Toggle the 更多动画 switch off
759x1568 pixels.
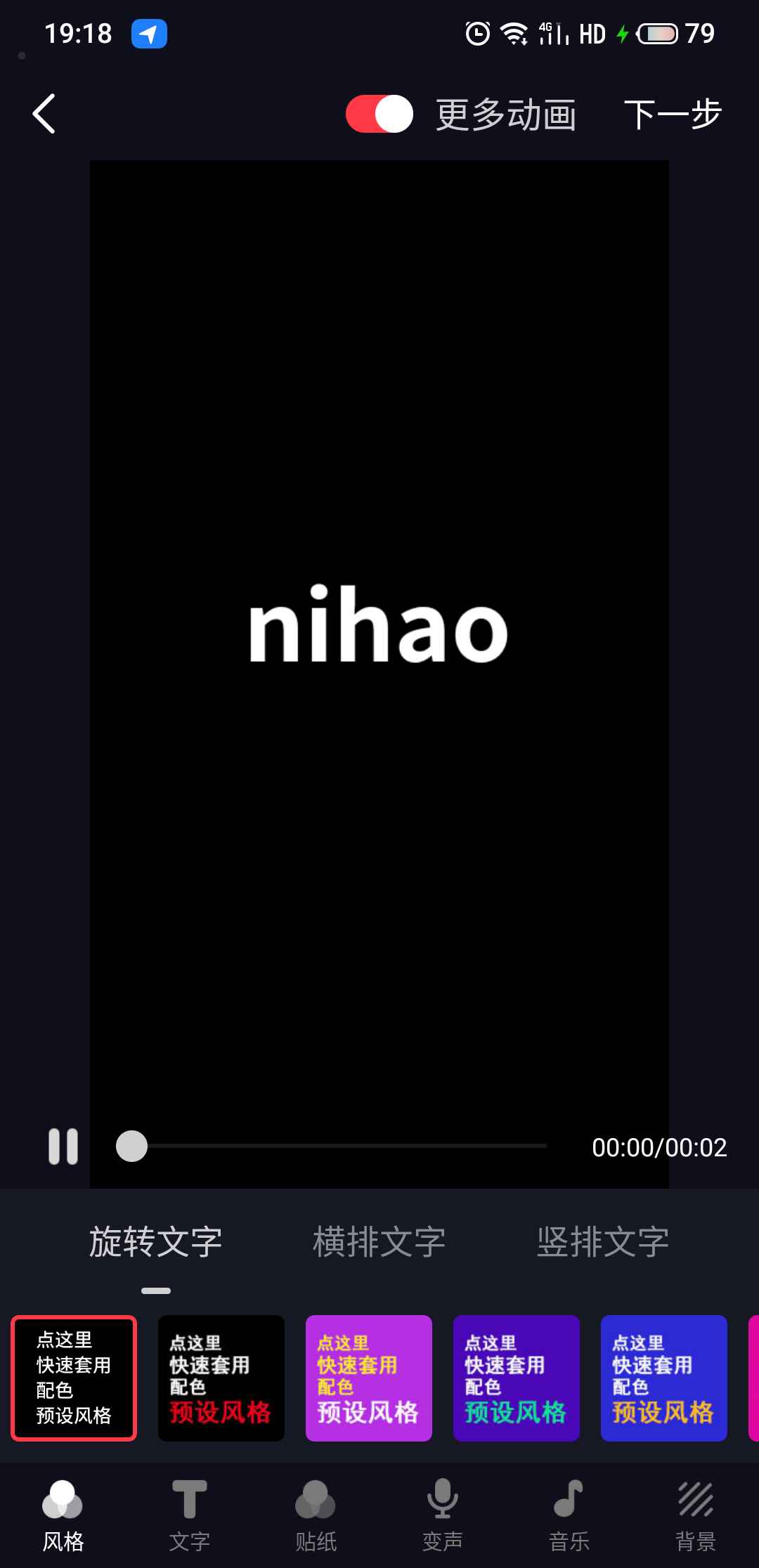point(379,114)
